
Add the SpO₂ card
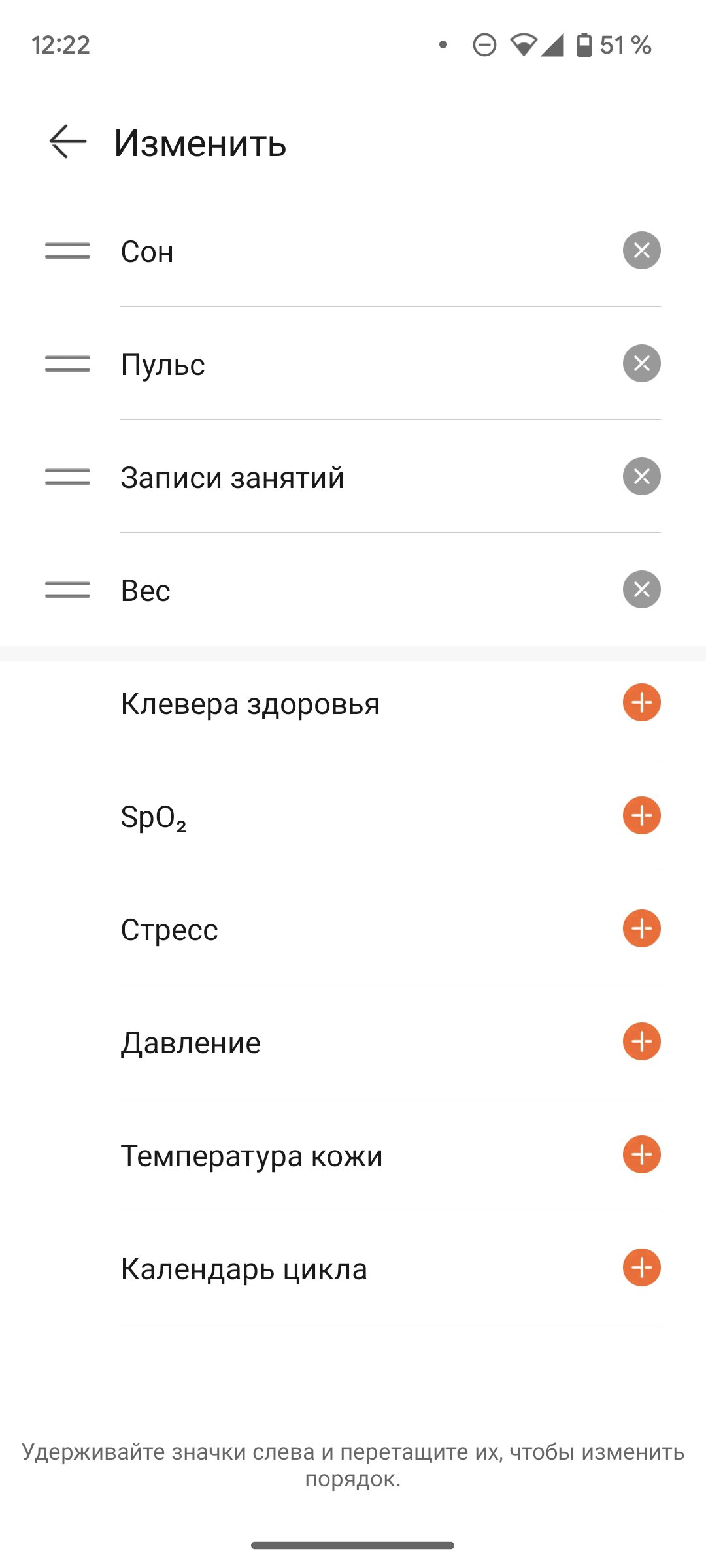(641, 815)
